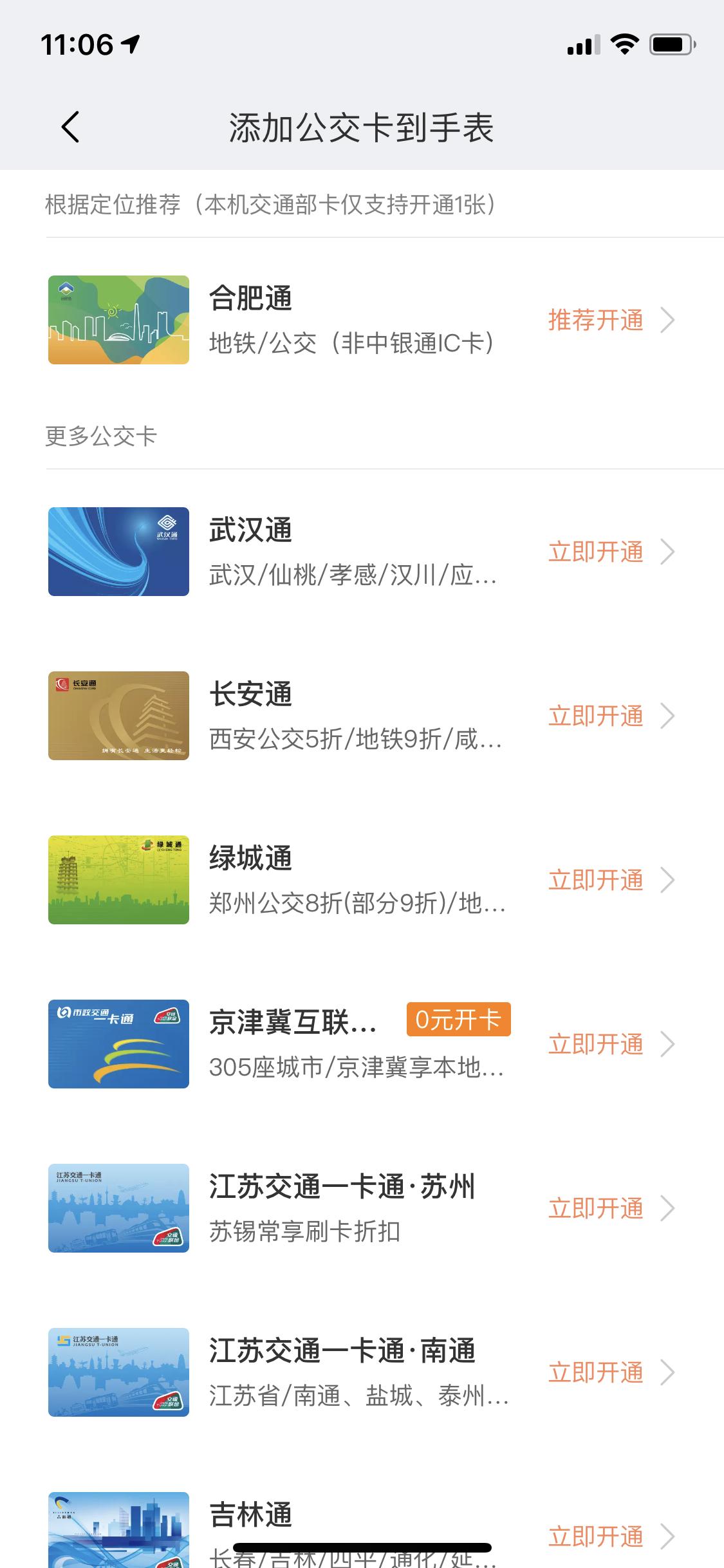Select the 武汉通 transit card

(x=360, y=552)
